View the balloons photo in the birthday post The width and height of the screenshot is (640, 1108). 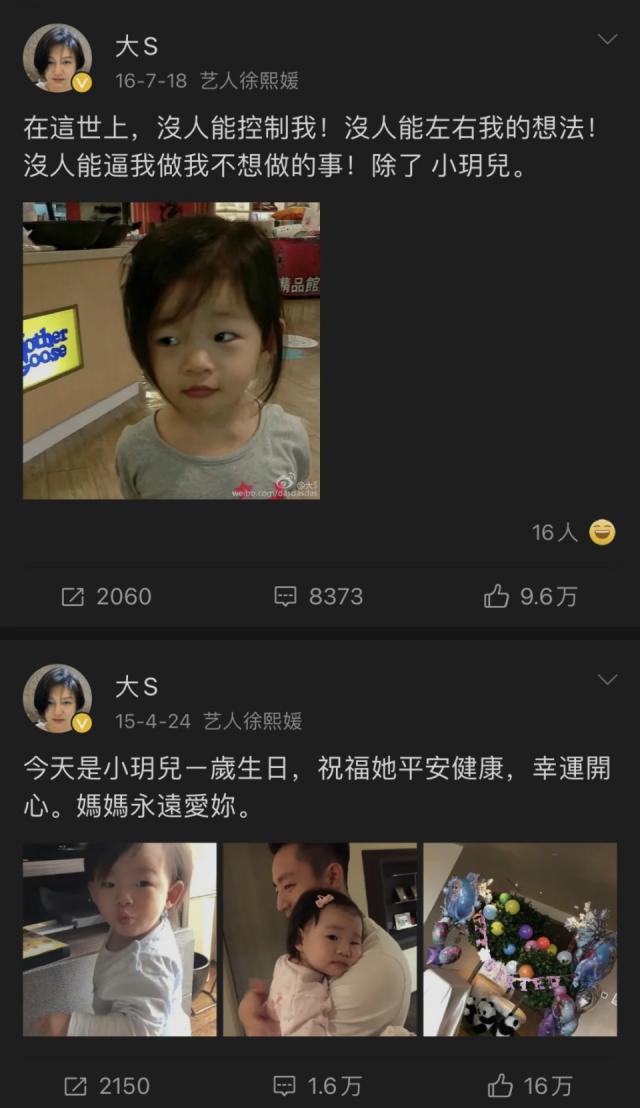point(520,937)
